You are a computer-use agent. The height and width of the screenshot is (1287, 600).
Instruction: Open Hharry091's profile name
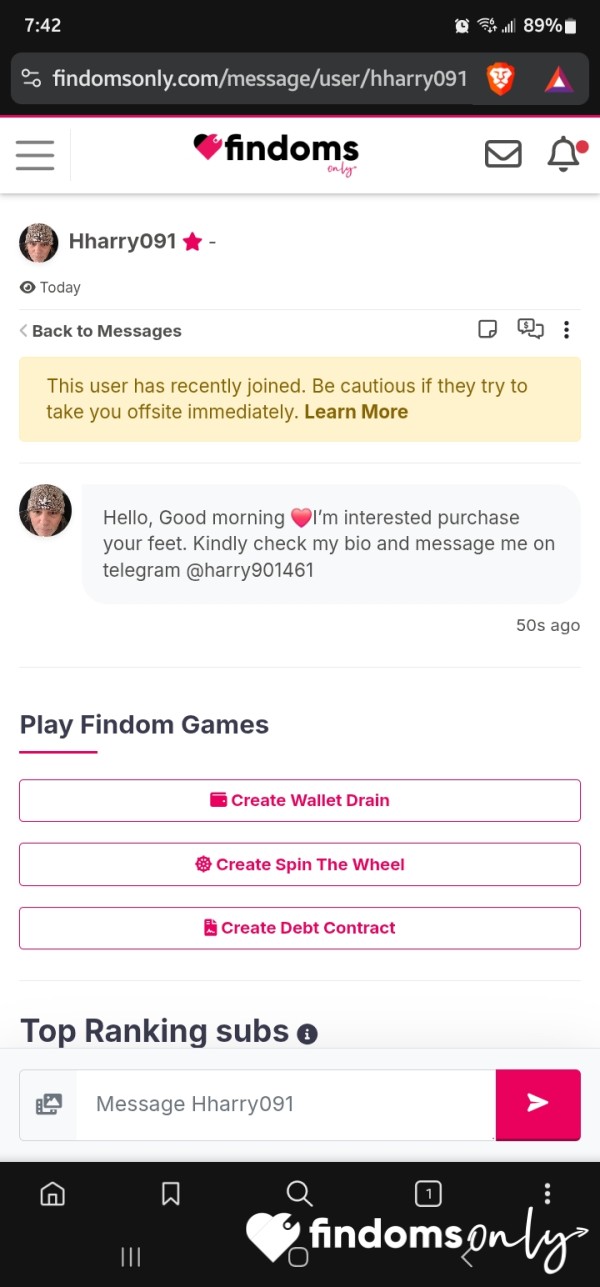(122, 241)
